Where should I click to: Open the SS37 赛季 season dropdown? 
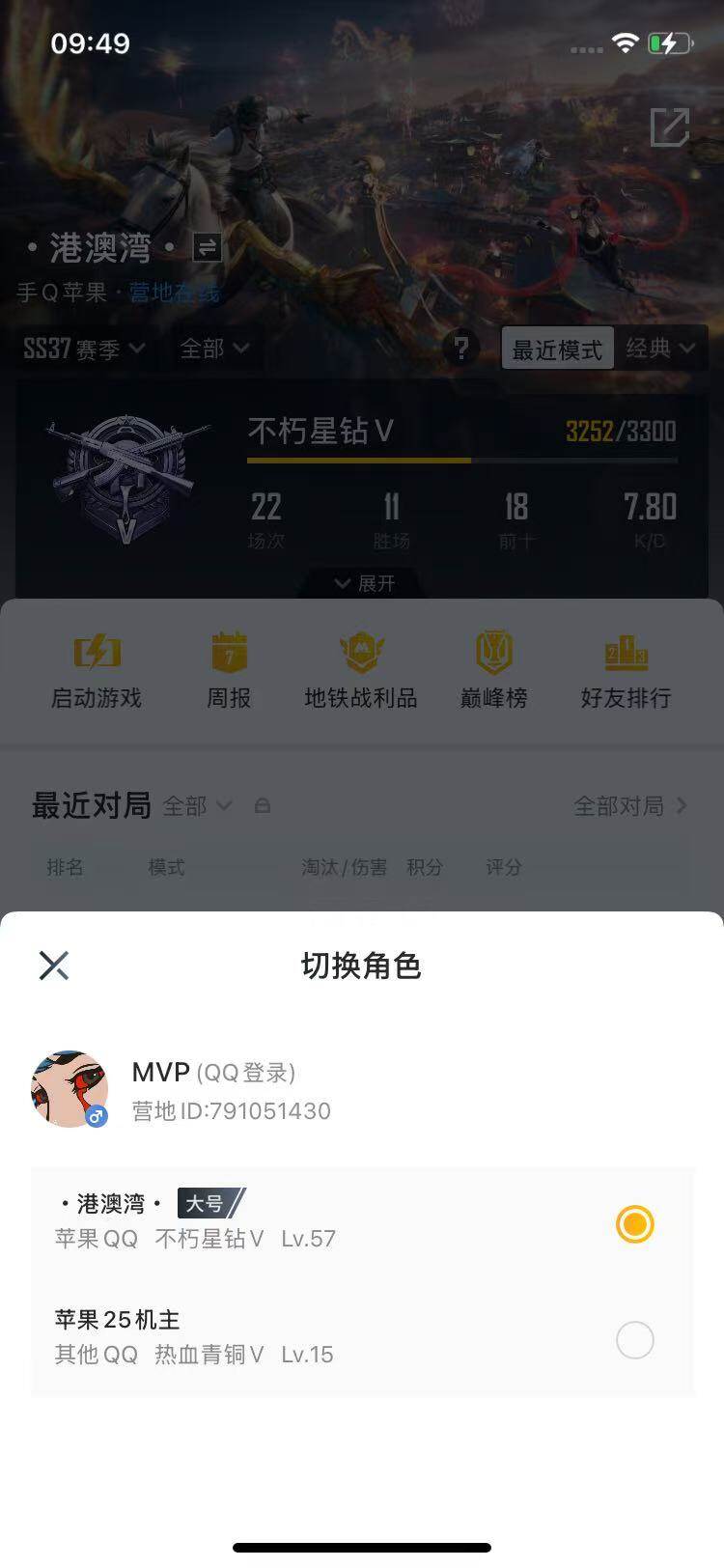click(x=82, y=350)
